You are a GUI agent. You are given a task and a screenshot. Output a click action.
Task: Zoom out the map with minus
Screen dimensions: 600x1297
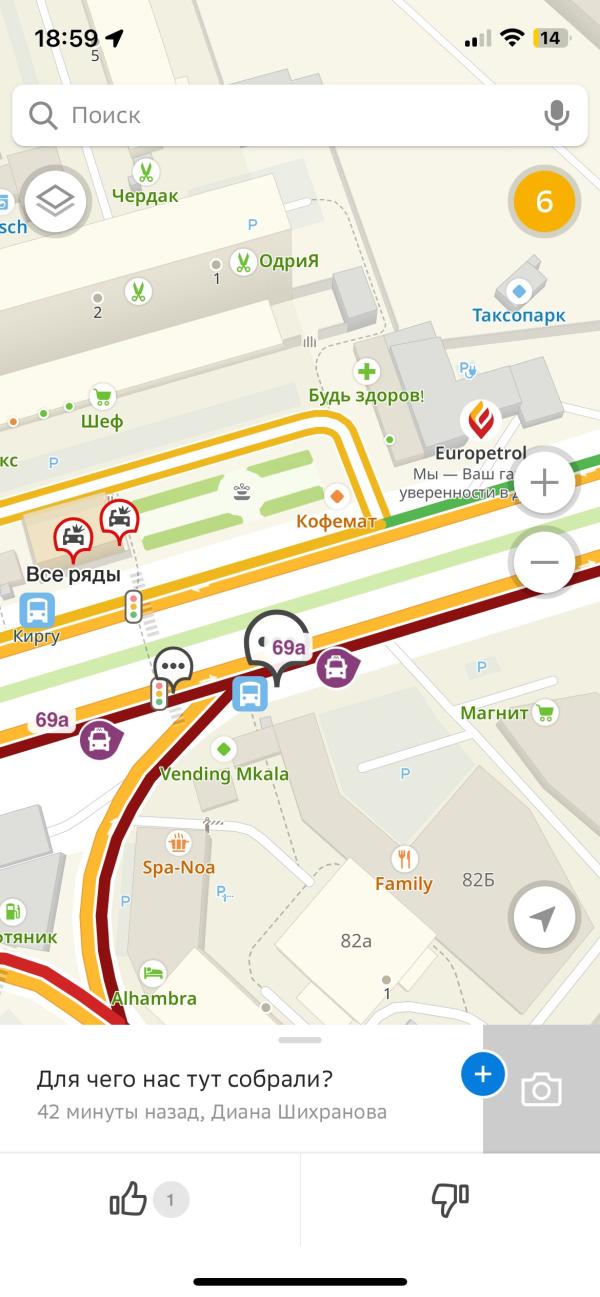point(544,562)
